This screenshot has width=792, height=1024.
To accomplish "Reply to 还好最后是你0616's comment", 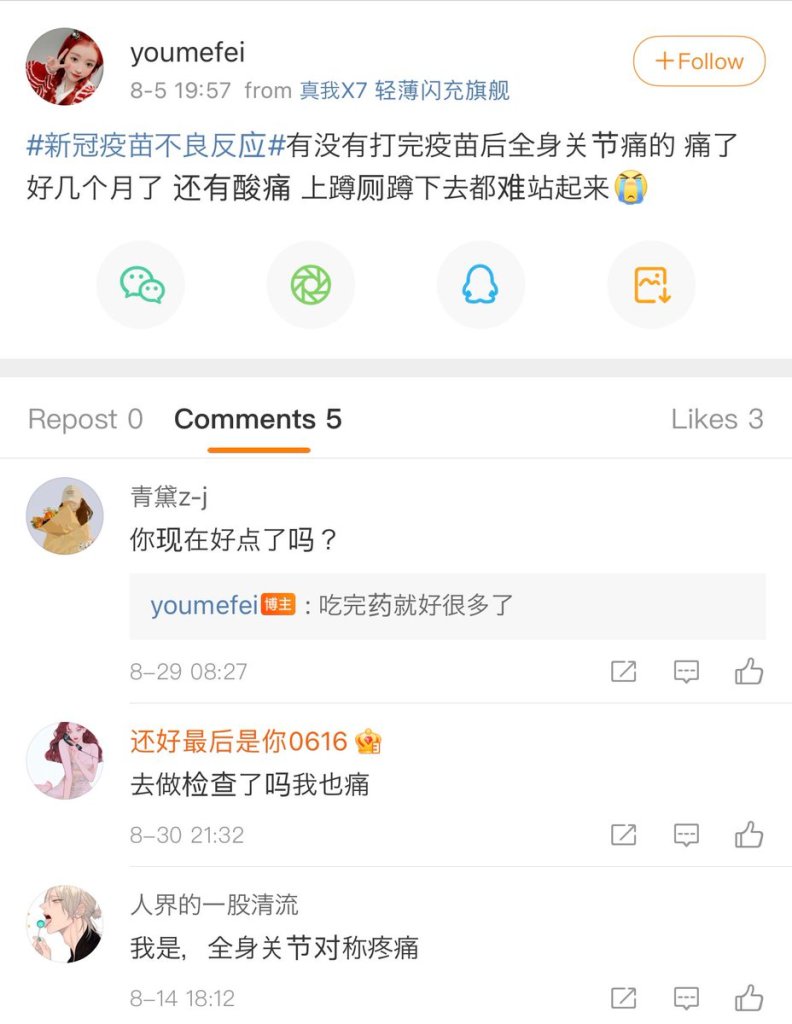I will coord(686,834).
